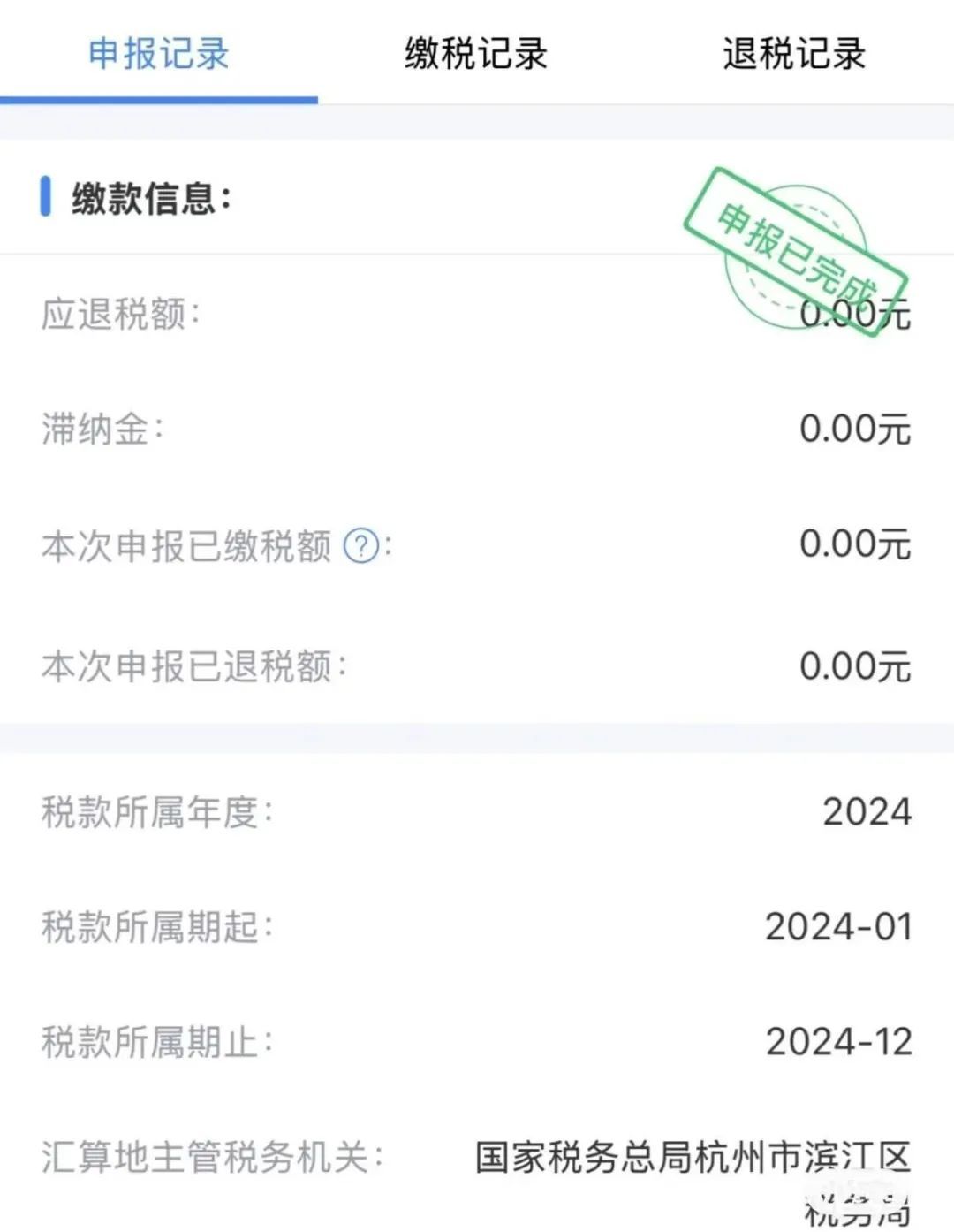The height and width of the screenshot is (1232, 954).
Task: Click the 0.00元 amount beside 滞纳金
Action: [855, 430]
